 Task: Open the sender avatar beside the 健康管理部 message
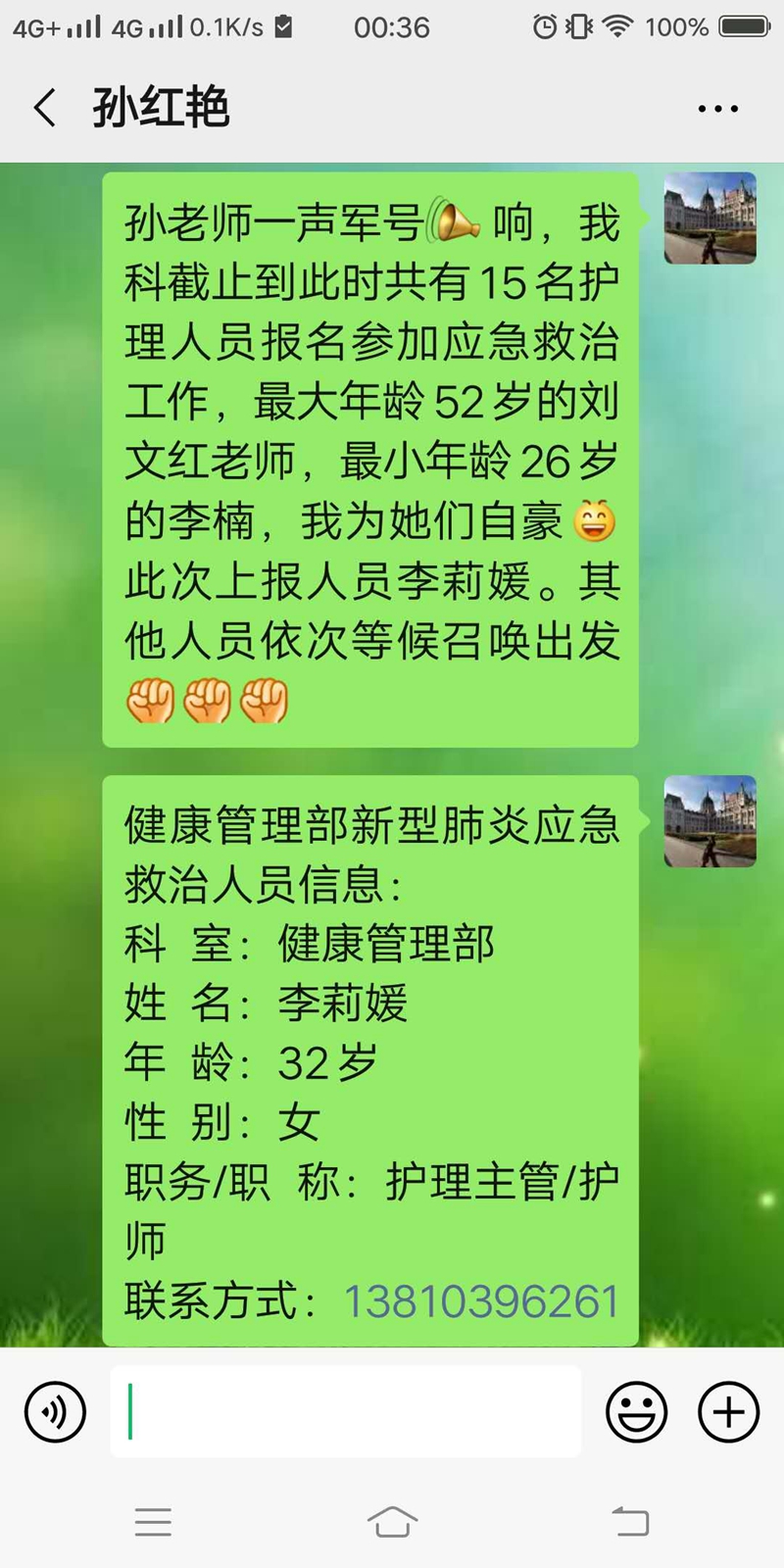(x=710, y=821)
